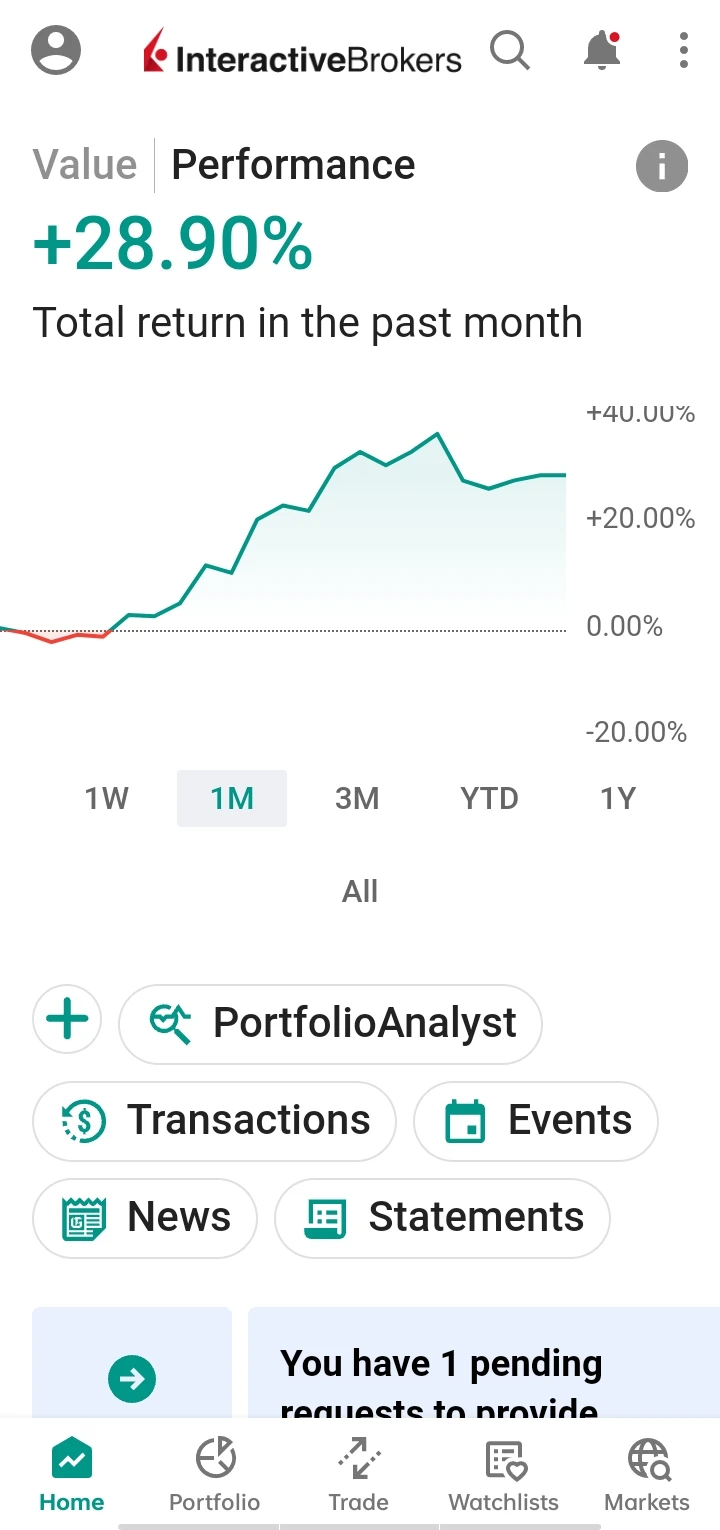Open the Transactions shortcut
This screenshot has height=1530, width=720.
tap(213, 1120)
